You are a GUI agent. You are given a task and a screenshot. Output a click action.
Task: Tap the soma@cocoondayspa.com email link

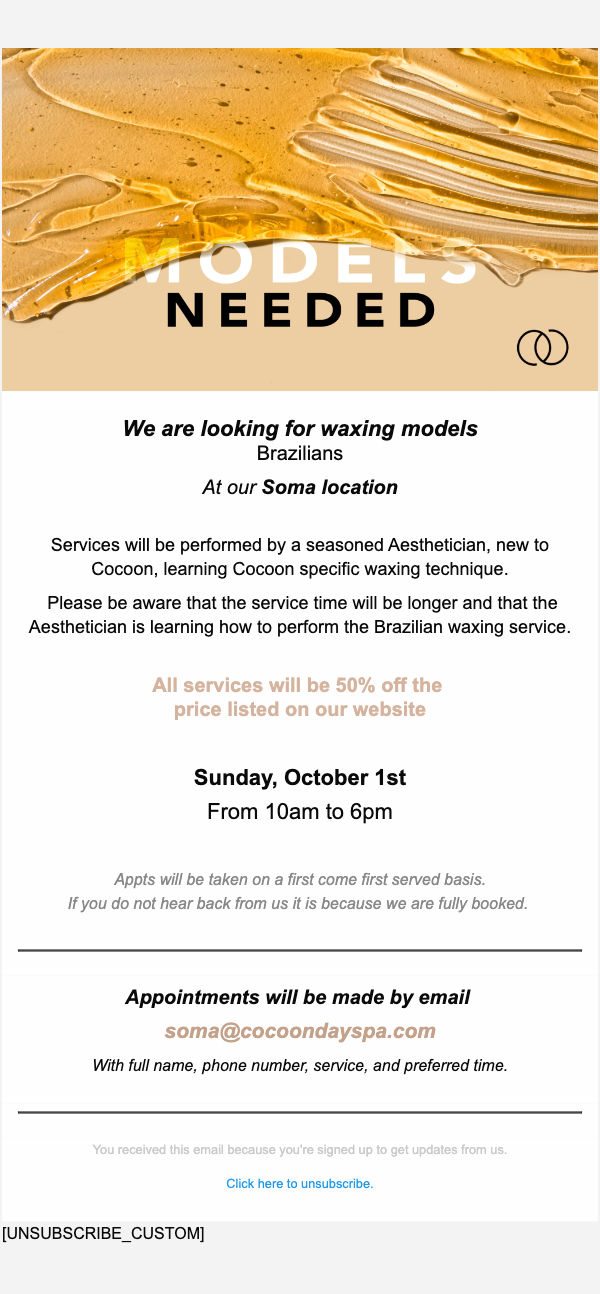(300, 1031)
